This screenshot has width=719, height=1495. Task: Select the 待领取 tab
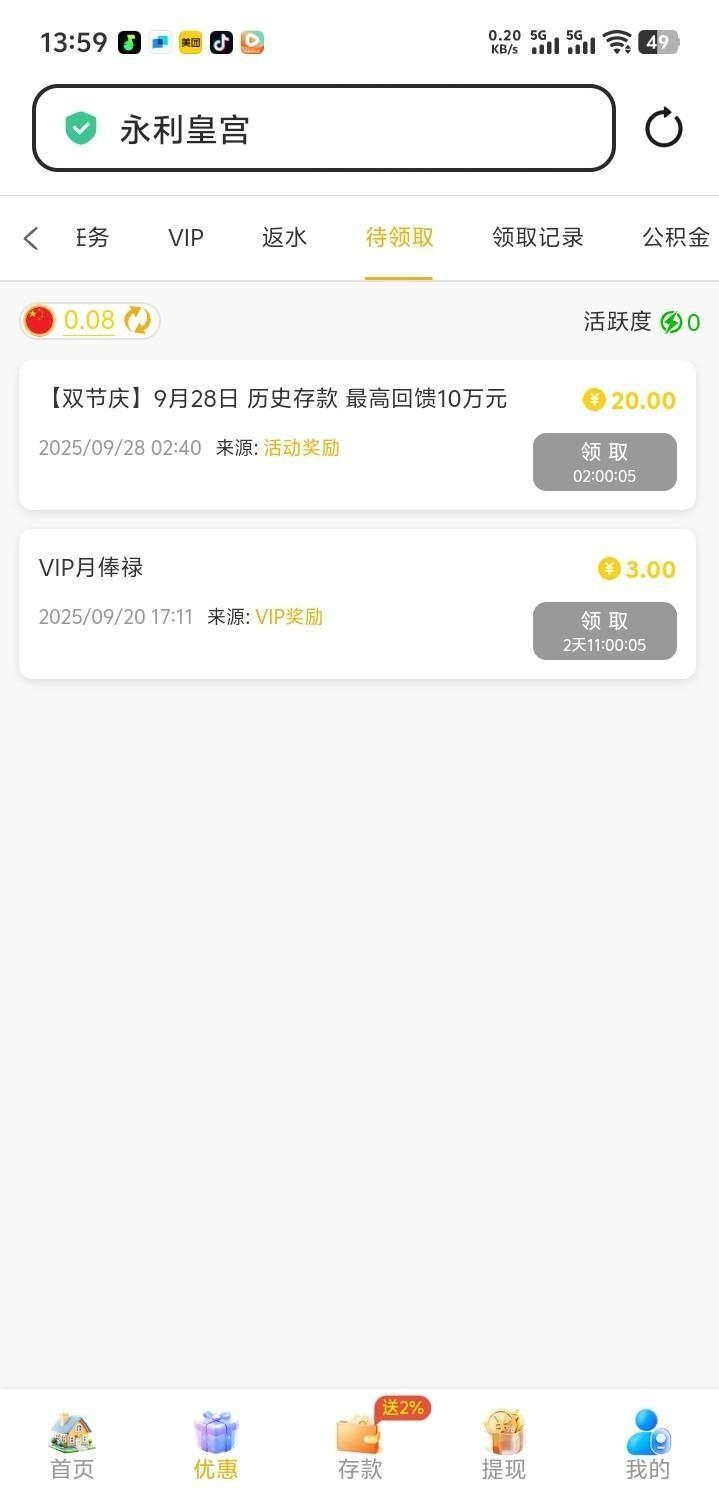pyautogui.click(x=399, y=238)
